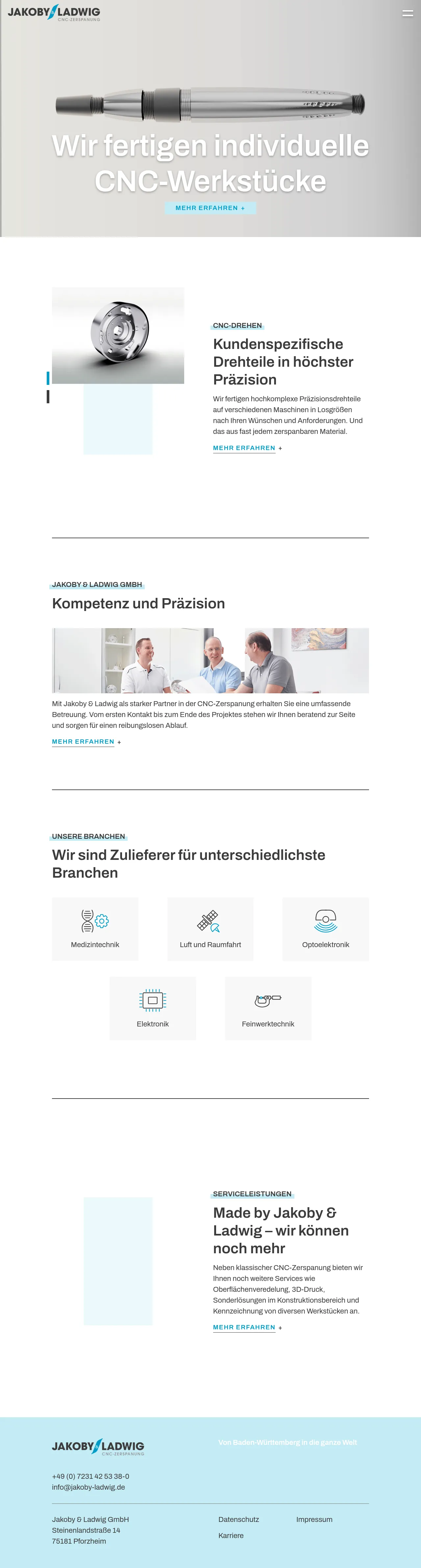The width and height of the screenshot is (421, 1568).
Task: Select the Medizintechnik industry card
Action: 95,929
